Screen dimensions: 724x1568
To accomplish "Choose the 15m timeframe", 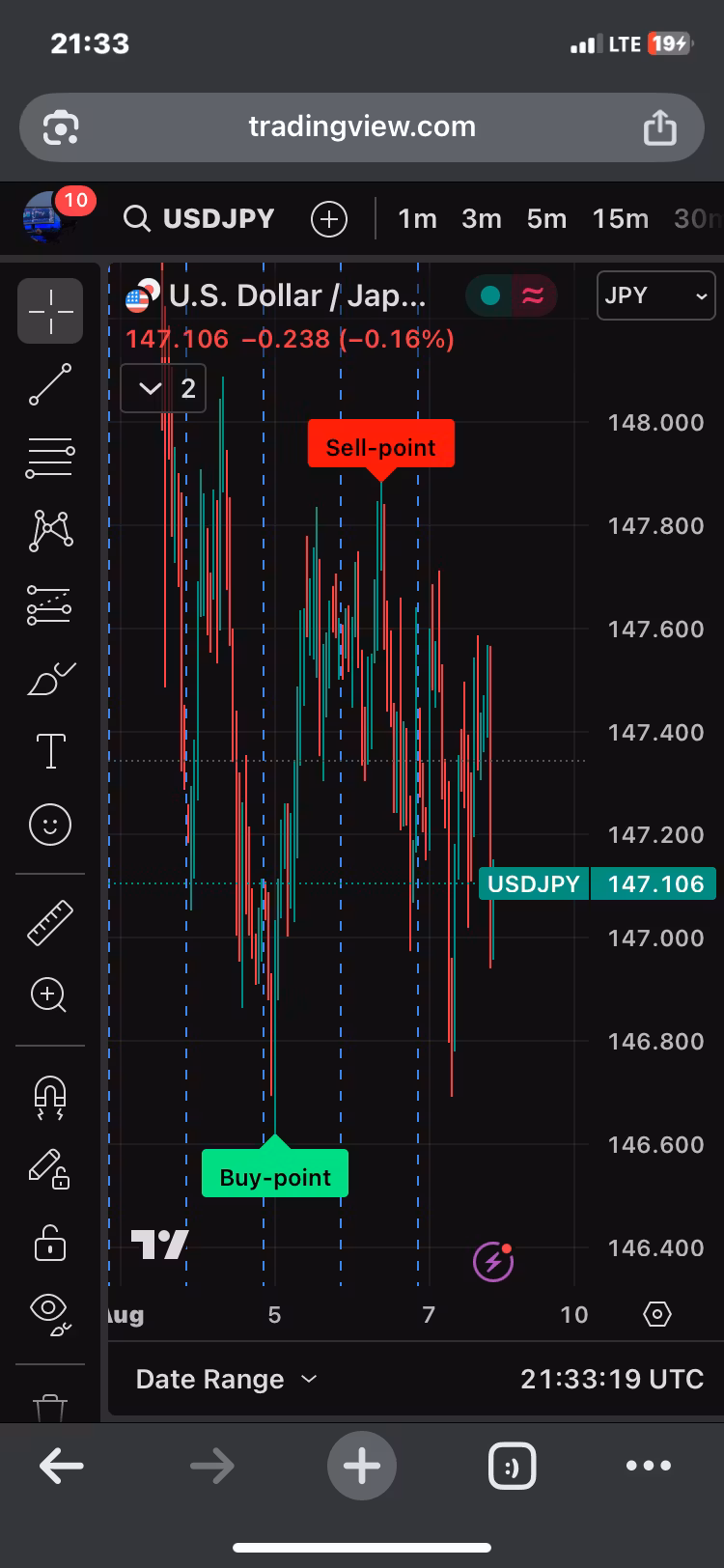I will click(620, 219).
